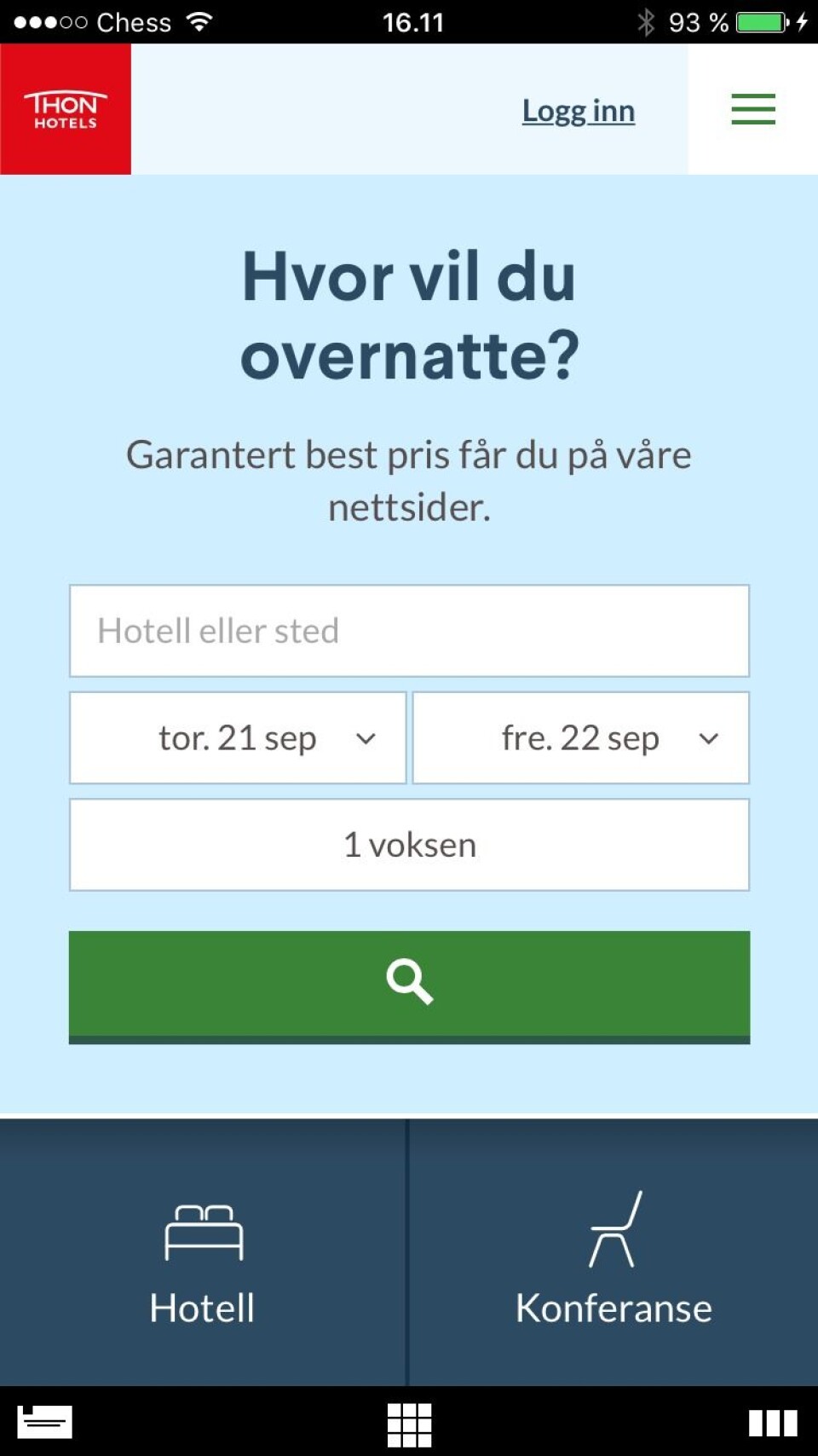Focus the Hotell eller sted field

(x=409, y=631)
